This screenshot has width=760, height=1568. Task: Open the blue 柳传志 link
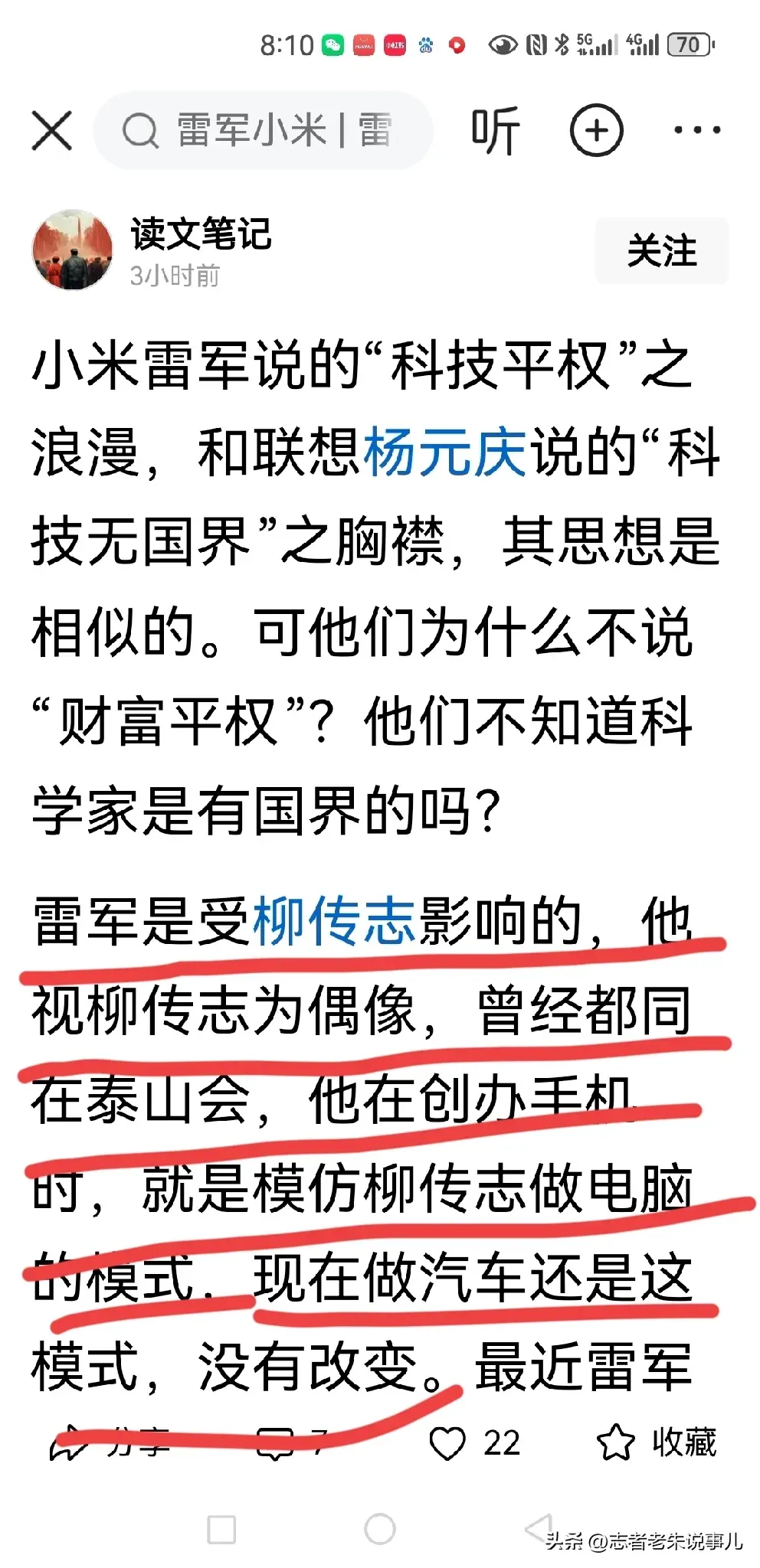click(333, 920)
